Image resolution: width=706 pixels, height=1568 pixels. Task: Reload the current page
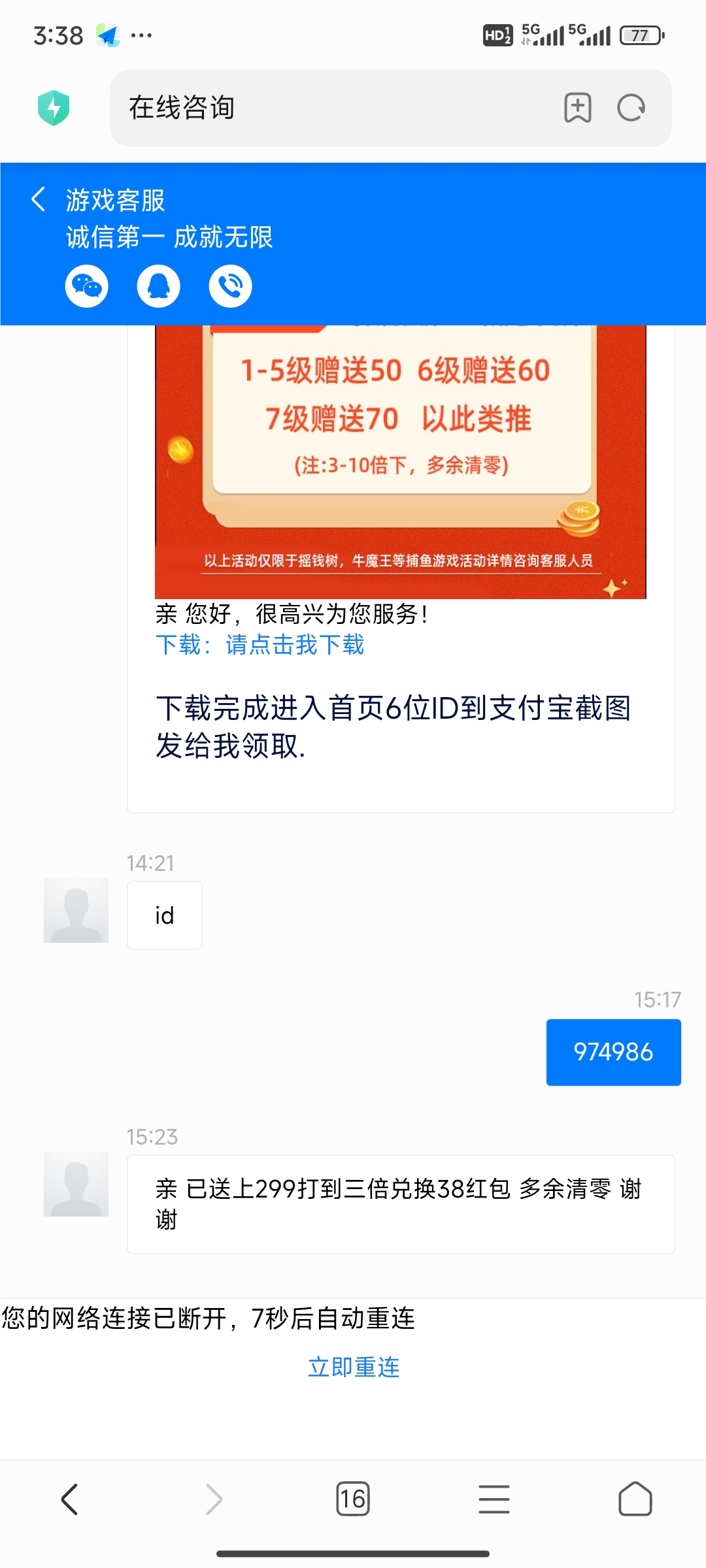[x=631, y=108]
